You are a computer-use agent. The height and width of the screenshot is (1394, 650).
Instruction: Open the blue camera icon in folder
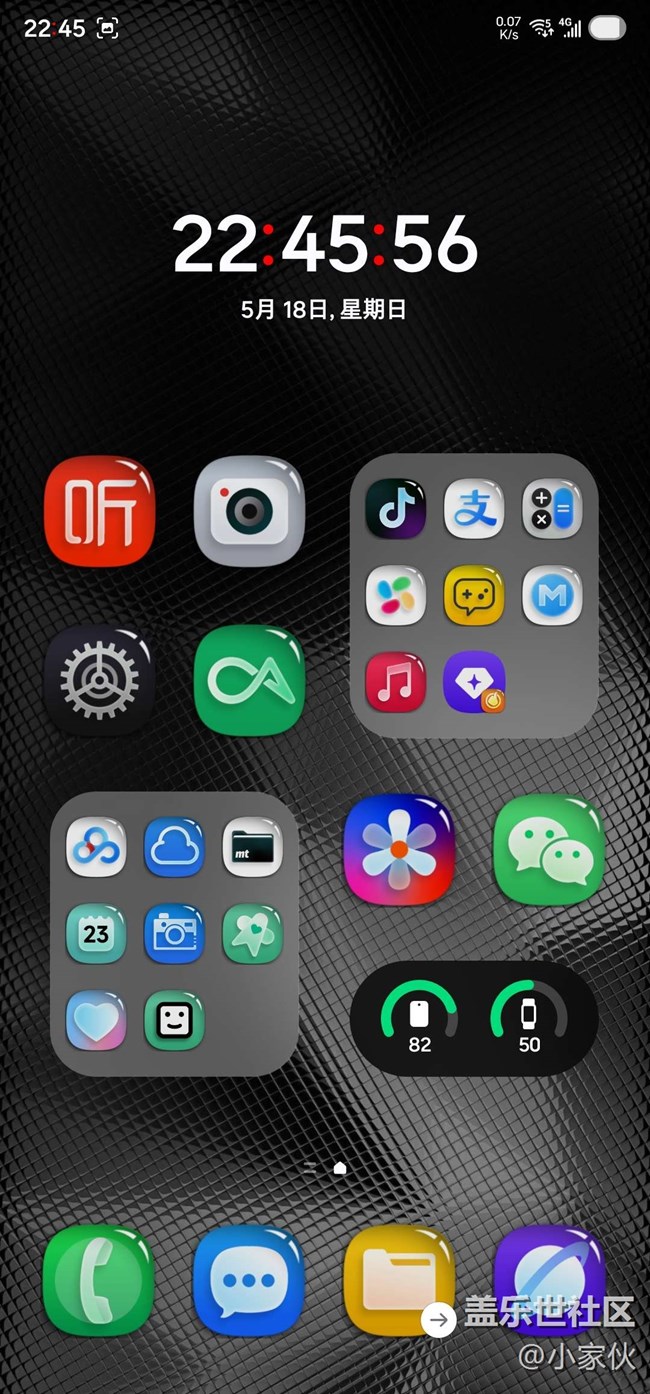pos(174,934)
